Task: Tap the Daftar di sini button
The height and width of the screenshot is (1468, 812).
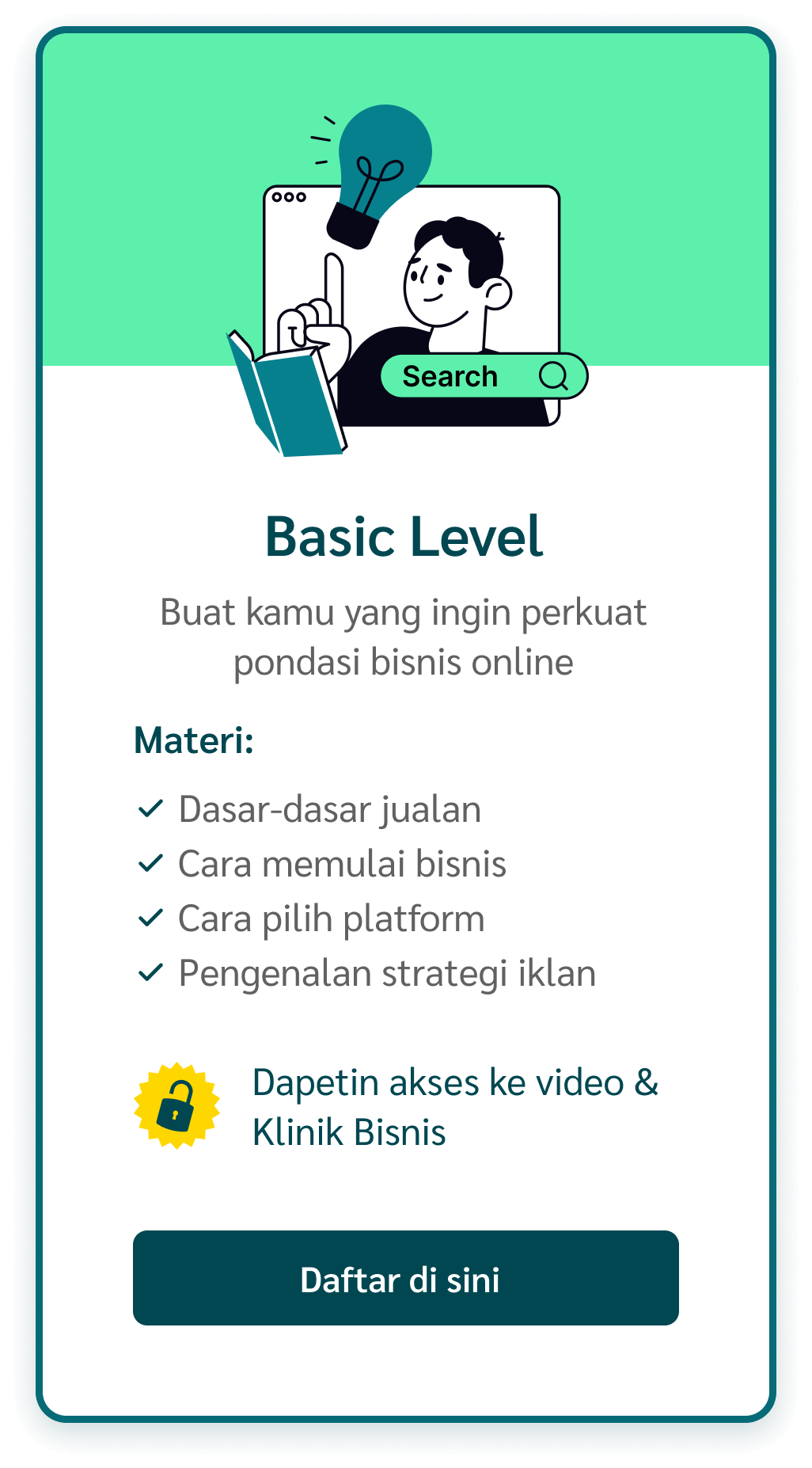Action: click(405, 1278)
